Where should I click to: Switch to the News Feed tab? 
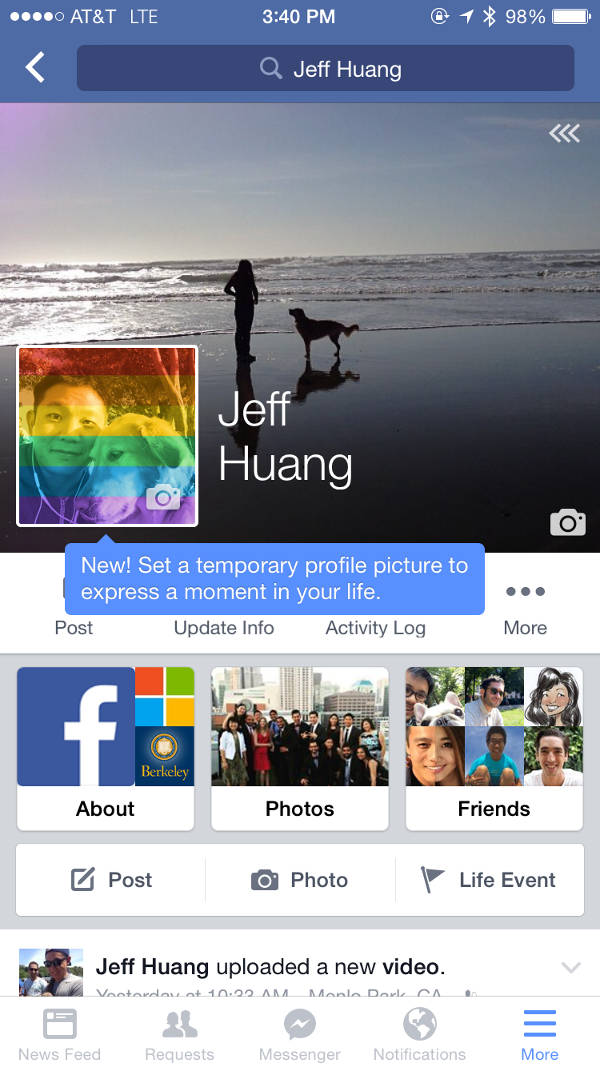(59, 1034)
